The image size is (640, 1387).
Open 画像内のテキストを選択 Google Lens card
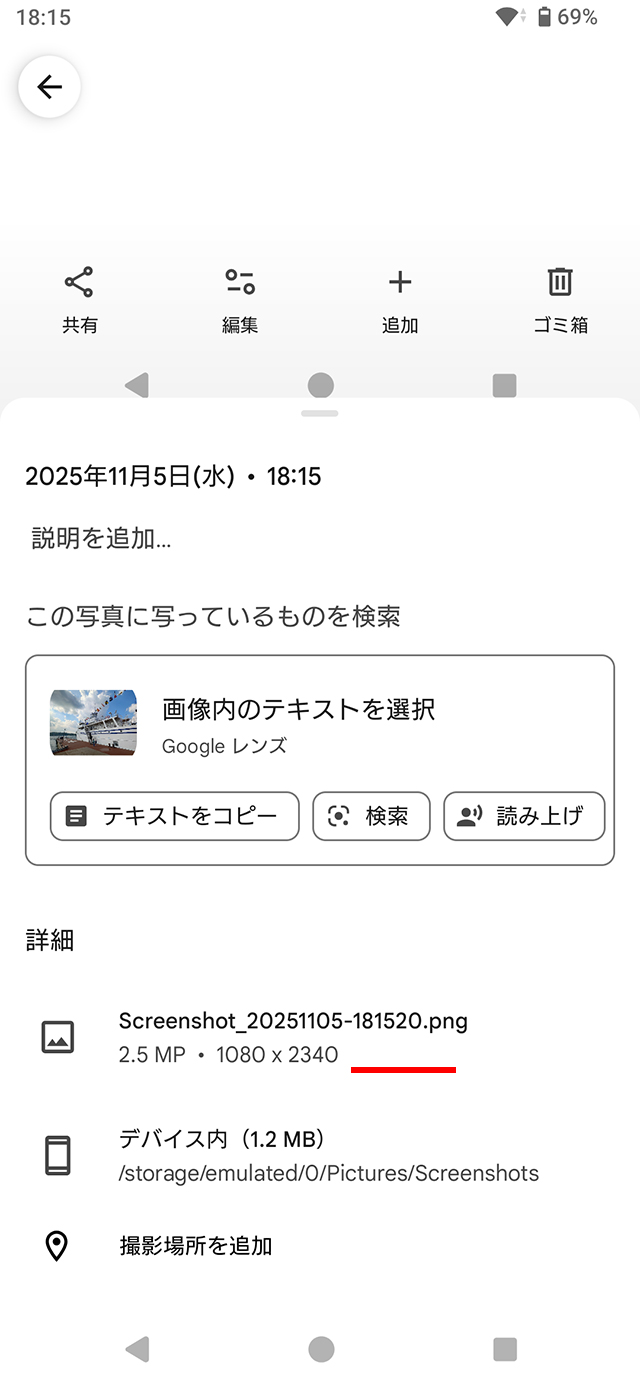click(298, 721)
